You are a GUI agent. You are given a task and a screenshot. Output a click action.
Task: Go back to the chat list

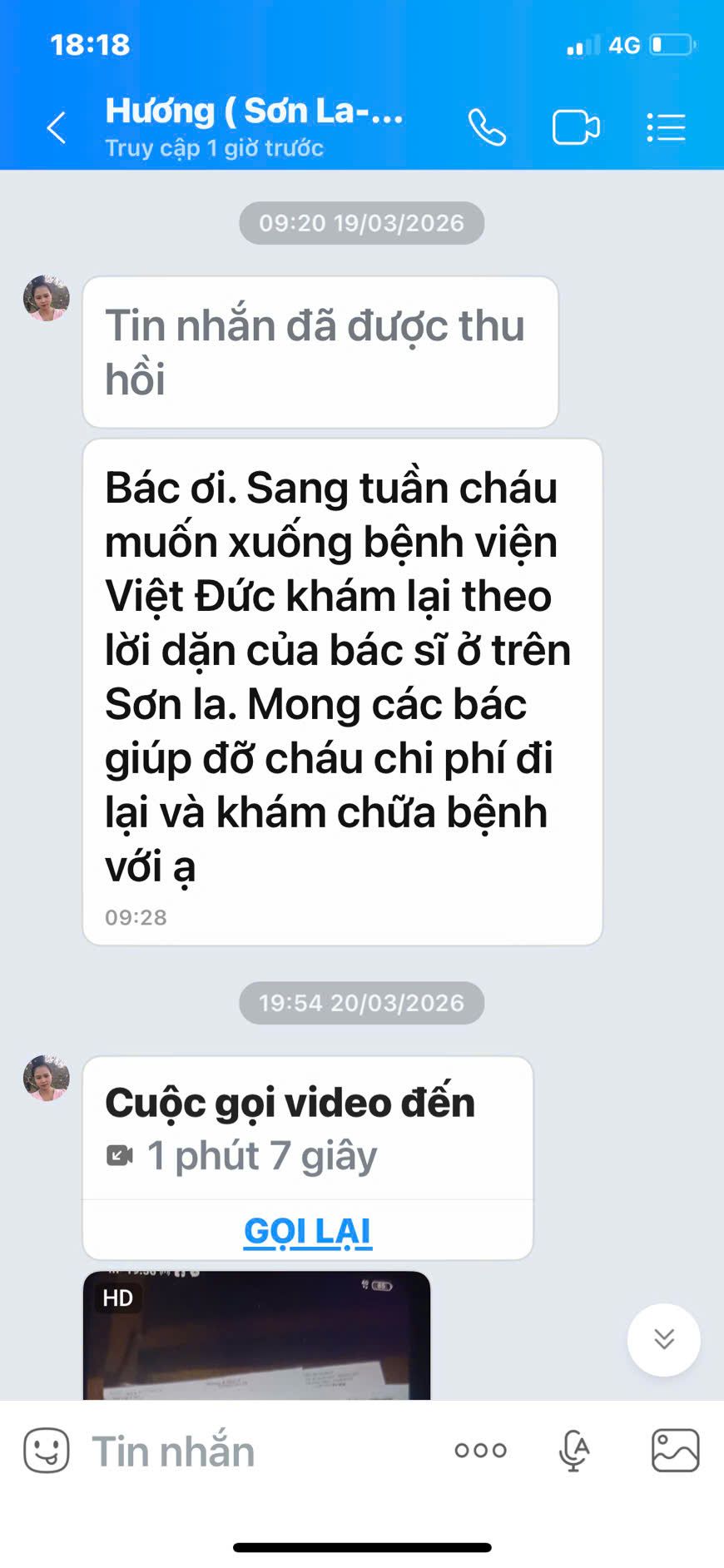(56, 128)
